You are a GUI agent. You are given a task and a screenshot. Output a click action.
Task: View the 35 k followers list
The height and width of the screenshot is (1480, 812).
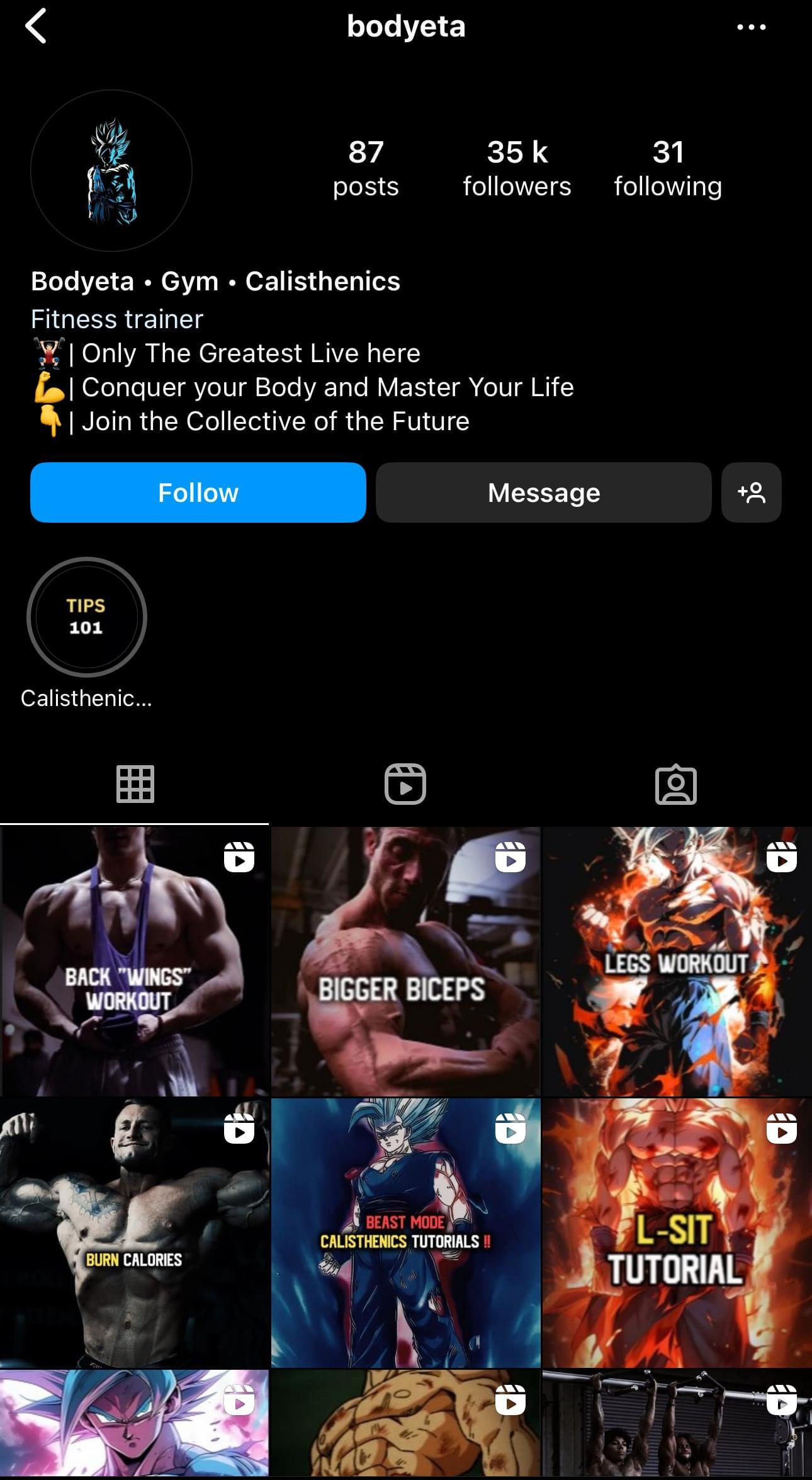(517, 169)
